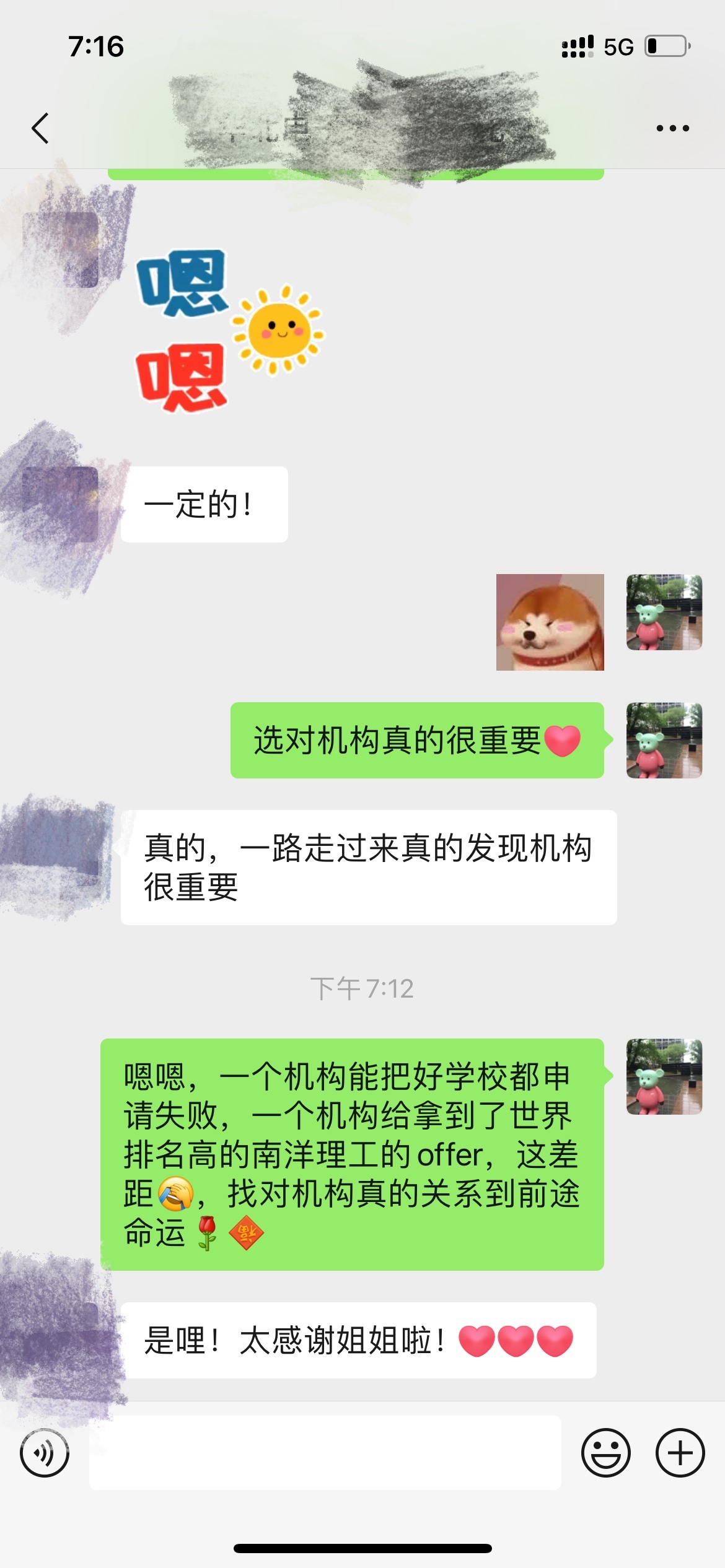The width and height of the screenshot is (725, 1568).
Task: Open the 嗯嗯 sun sticker
Action: 229,331
